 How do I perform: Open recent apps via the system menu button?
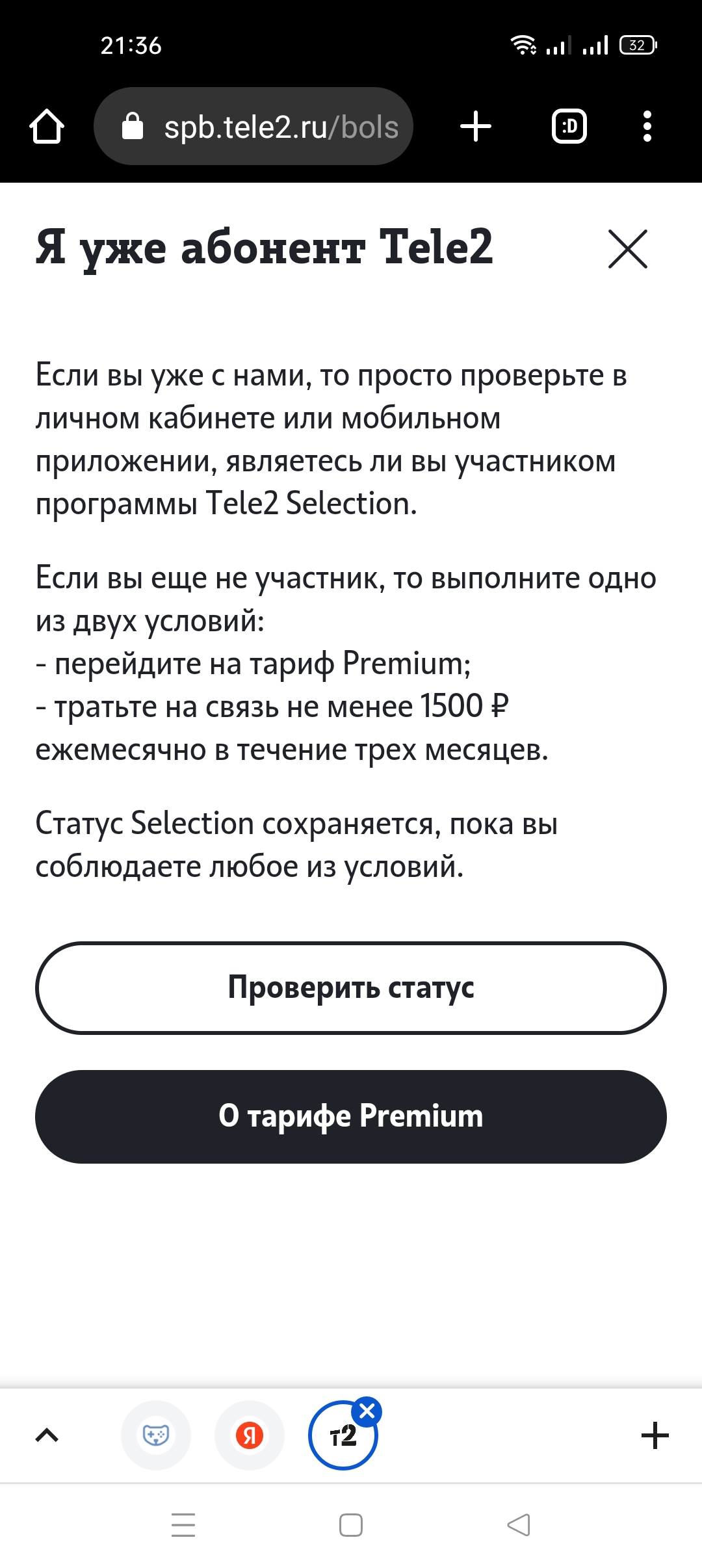coord(183,1524)
